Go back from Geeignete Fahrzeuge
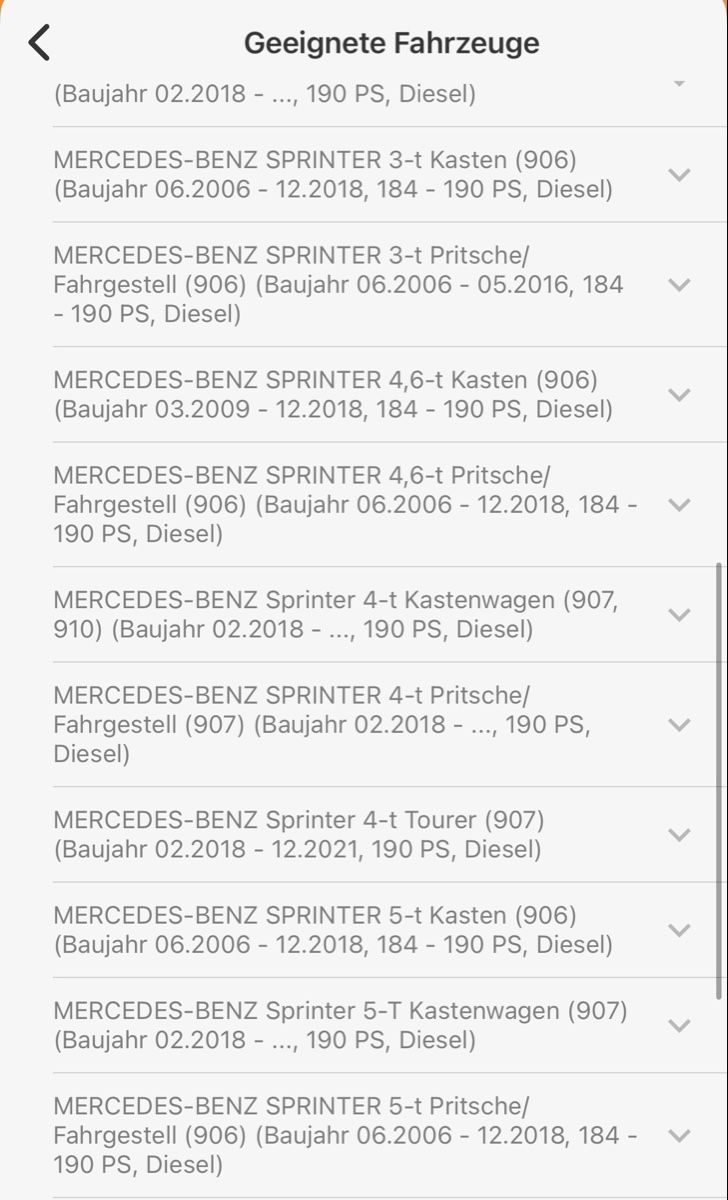Image resolution: width=728 pixels, height=1200 pixels. tap(40, 43)
